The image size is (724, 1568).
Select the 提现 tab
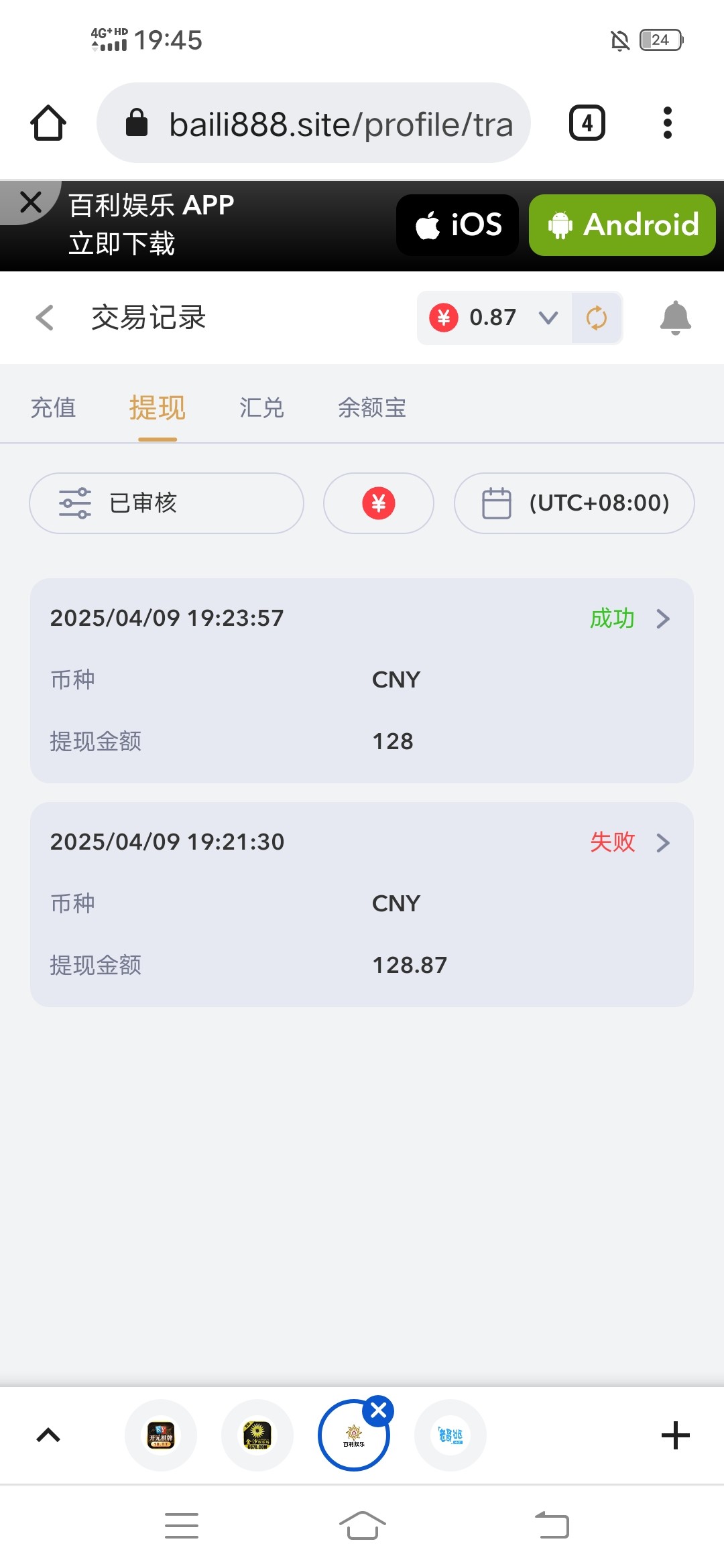pos(158,407)
